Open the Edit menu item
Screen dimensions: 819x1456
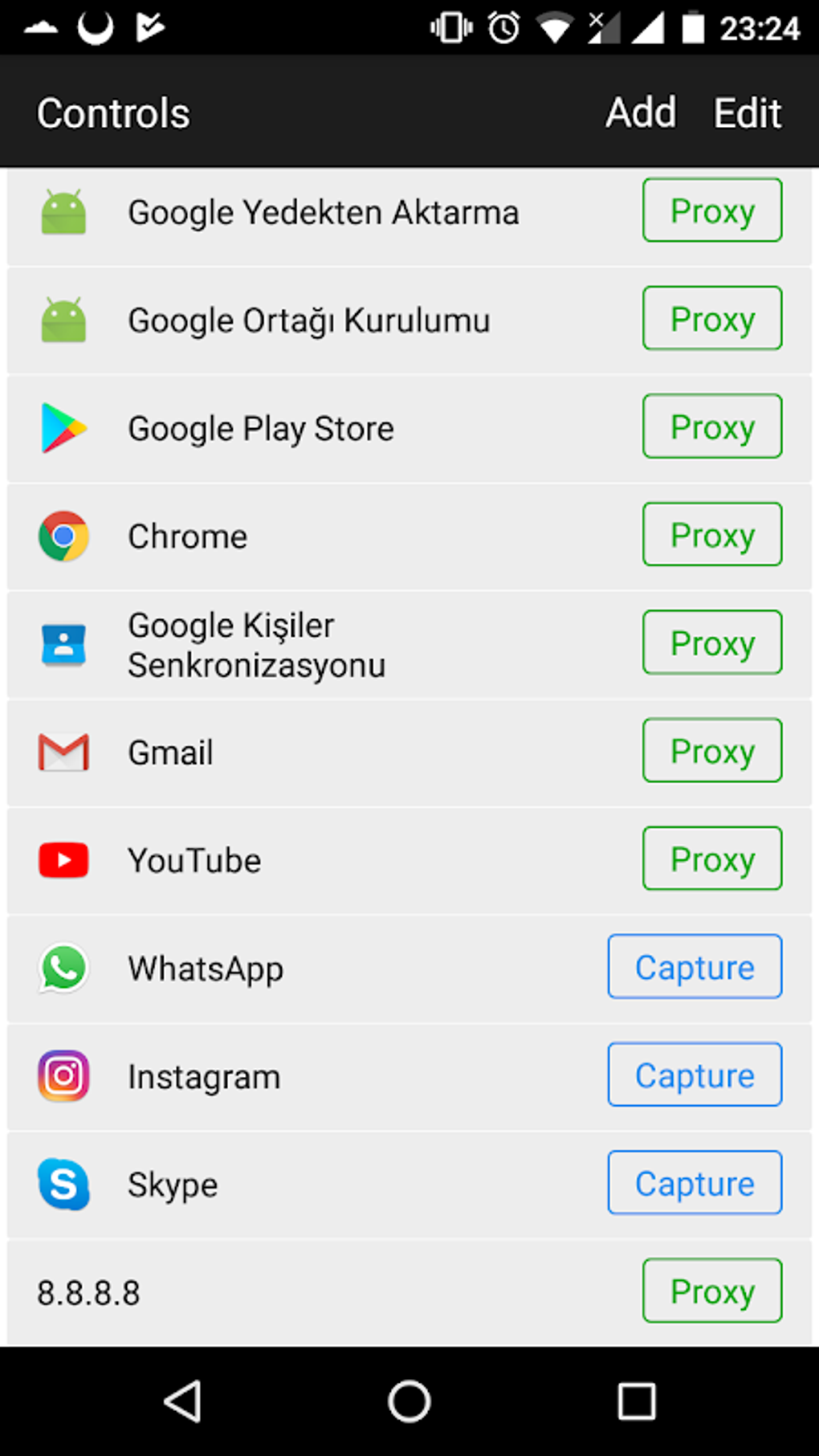[746, 112]
